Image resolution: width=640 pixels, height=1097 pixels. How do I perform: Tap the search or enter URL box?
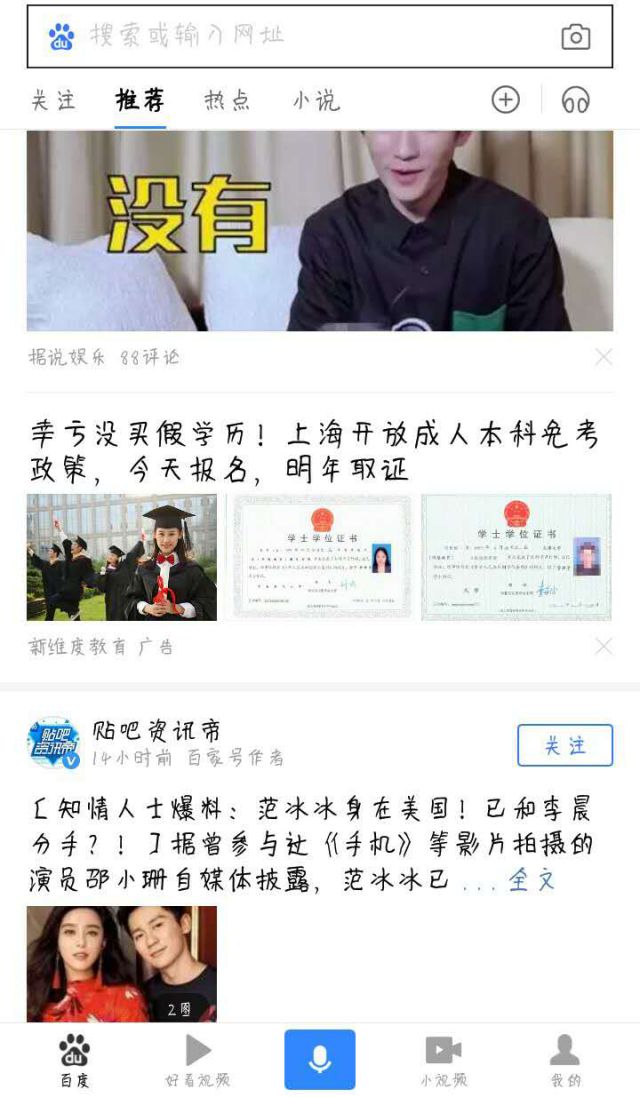[300, 37]
